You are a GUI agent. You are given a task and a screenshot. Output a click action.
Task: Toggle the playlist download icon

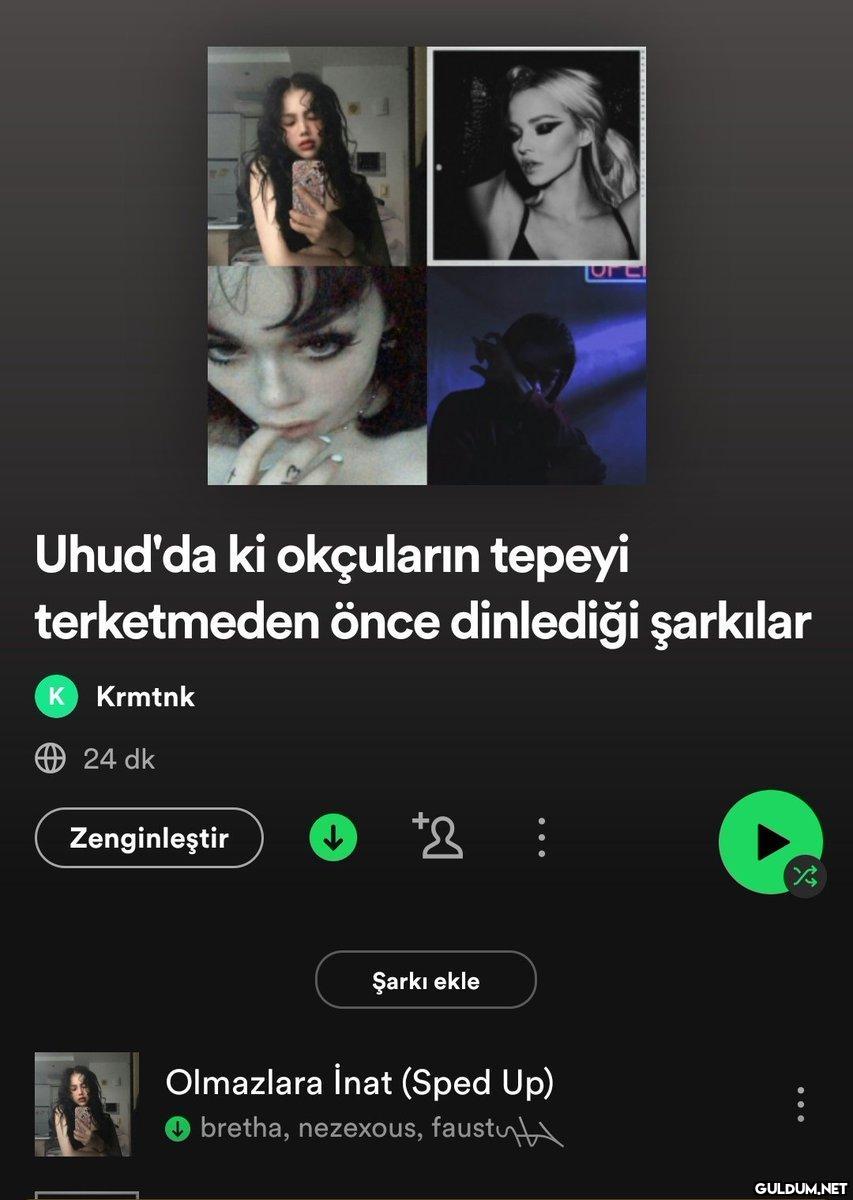pyautogui.click(x=334, y=838)
